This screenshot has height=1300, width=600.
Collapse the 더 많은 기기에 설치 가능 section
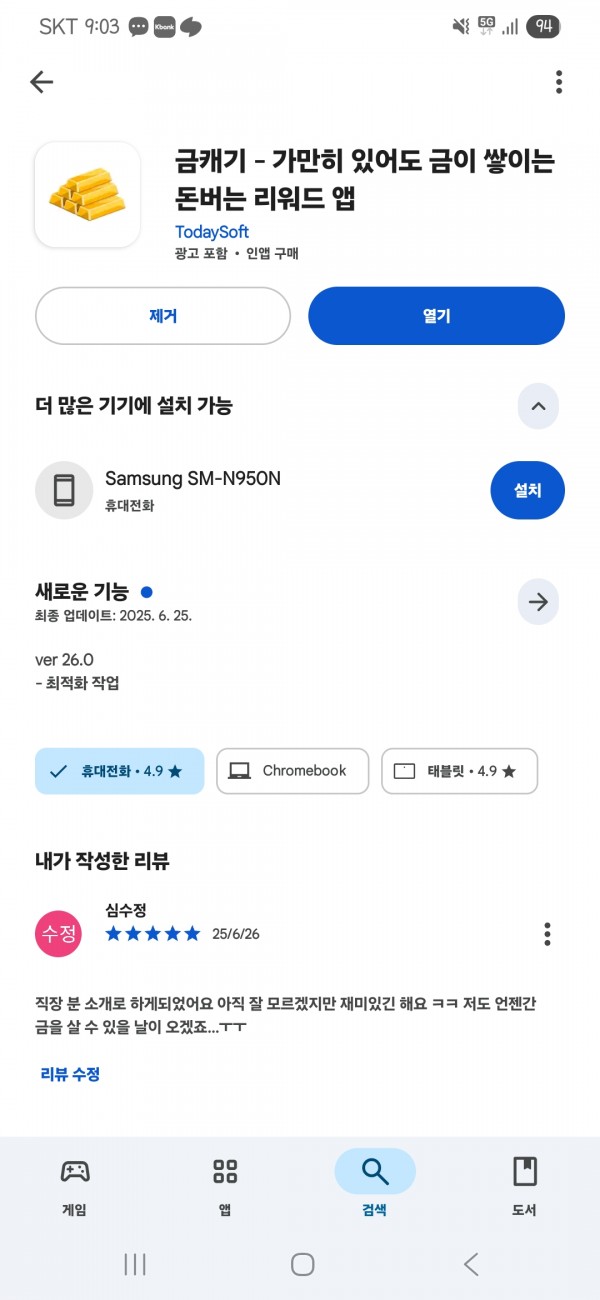(538, 406)
